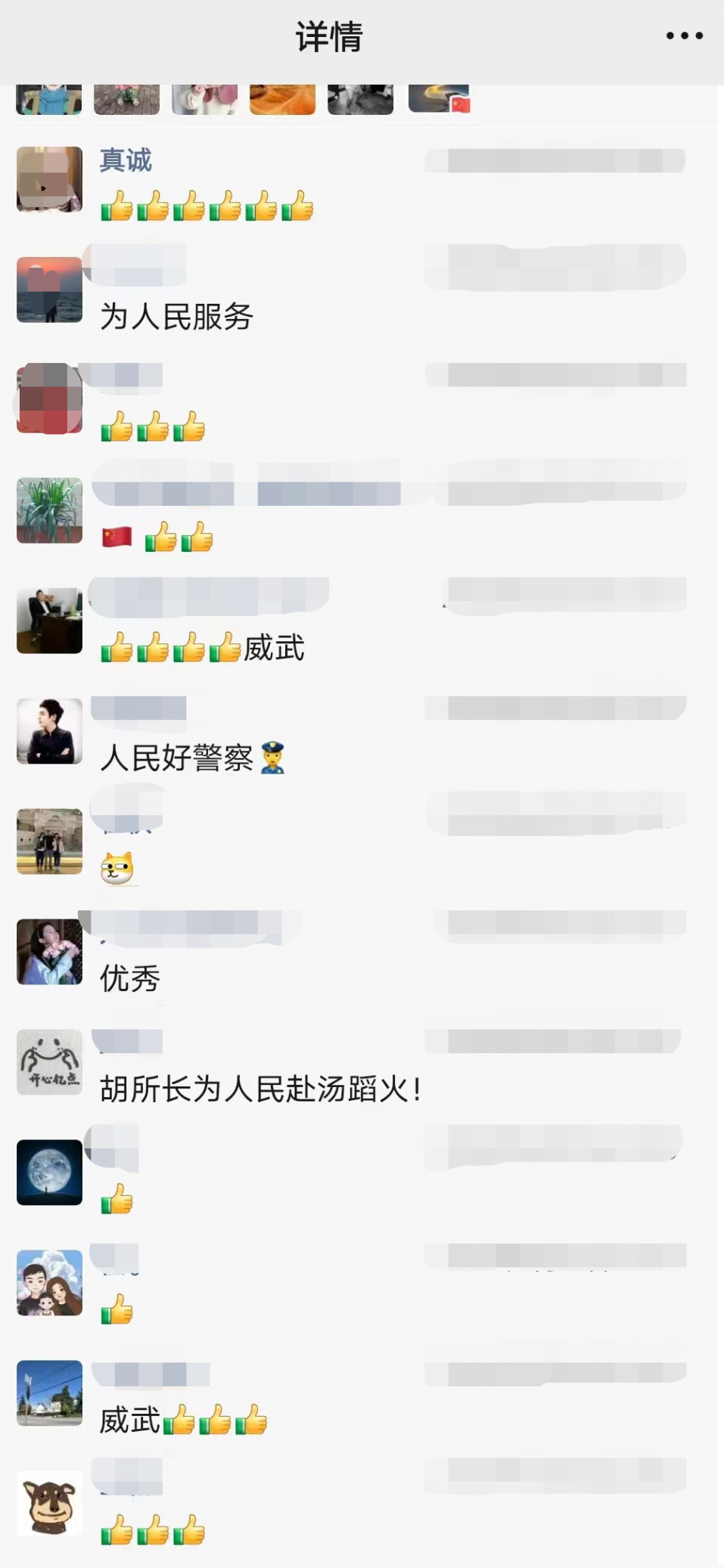Open 真诚's profile name link
724x1568 pixels.
(x=126, y=160)
